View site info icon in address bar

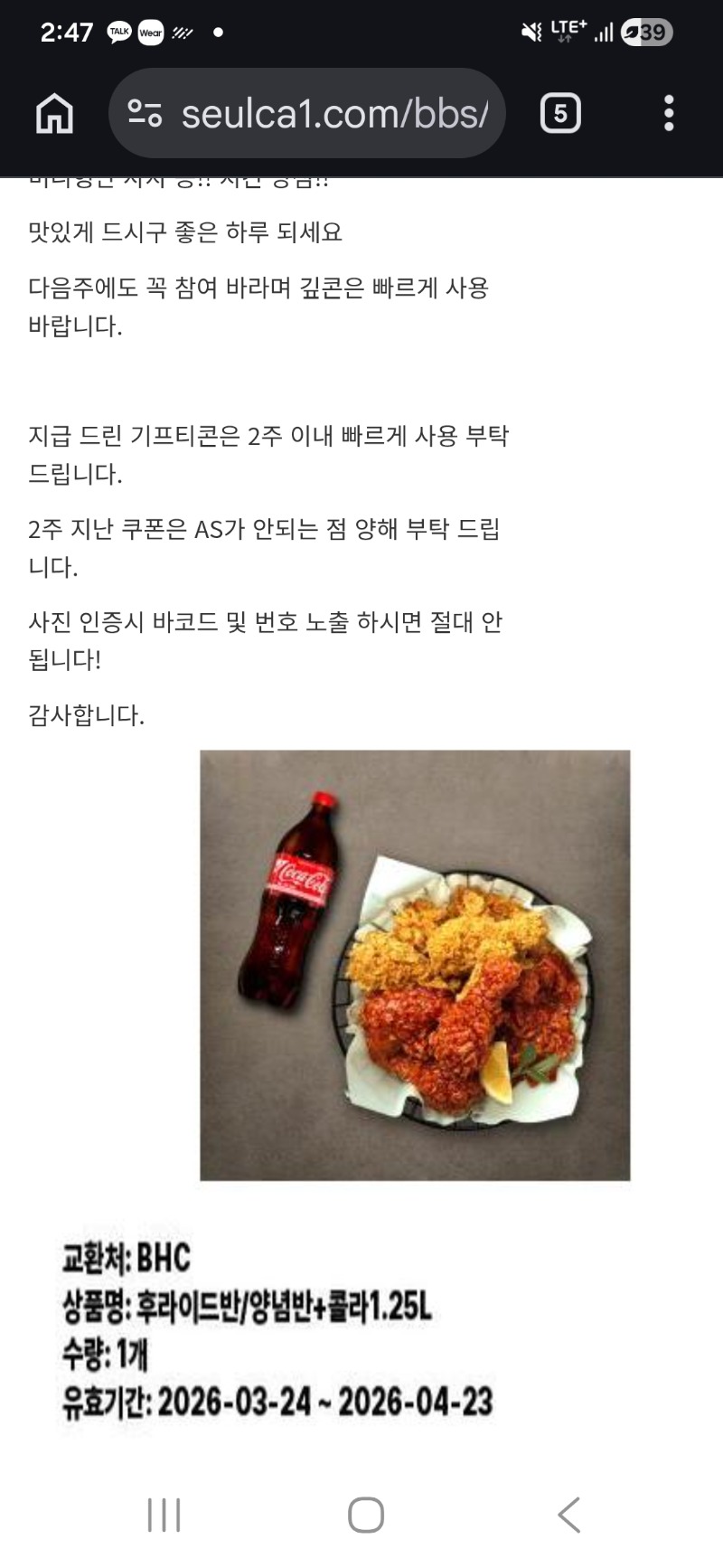point(145,114)
